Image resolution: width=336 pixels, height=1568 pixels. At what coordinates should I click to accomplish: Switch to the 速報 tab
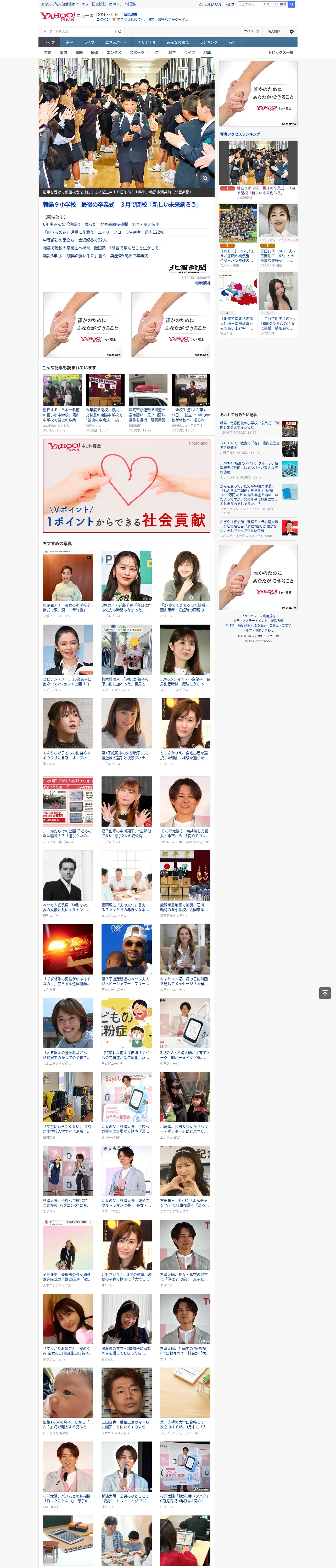[x=69, y=43]
